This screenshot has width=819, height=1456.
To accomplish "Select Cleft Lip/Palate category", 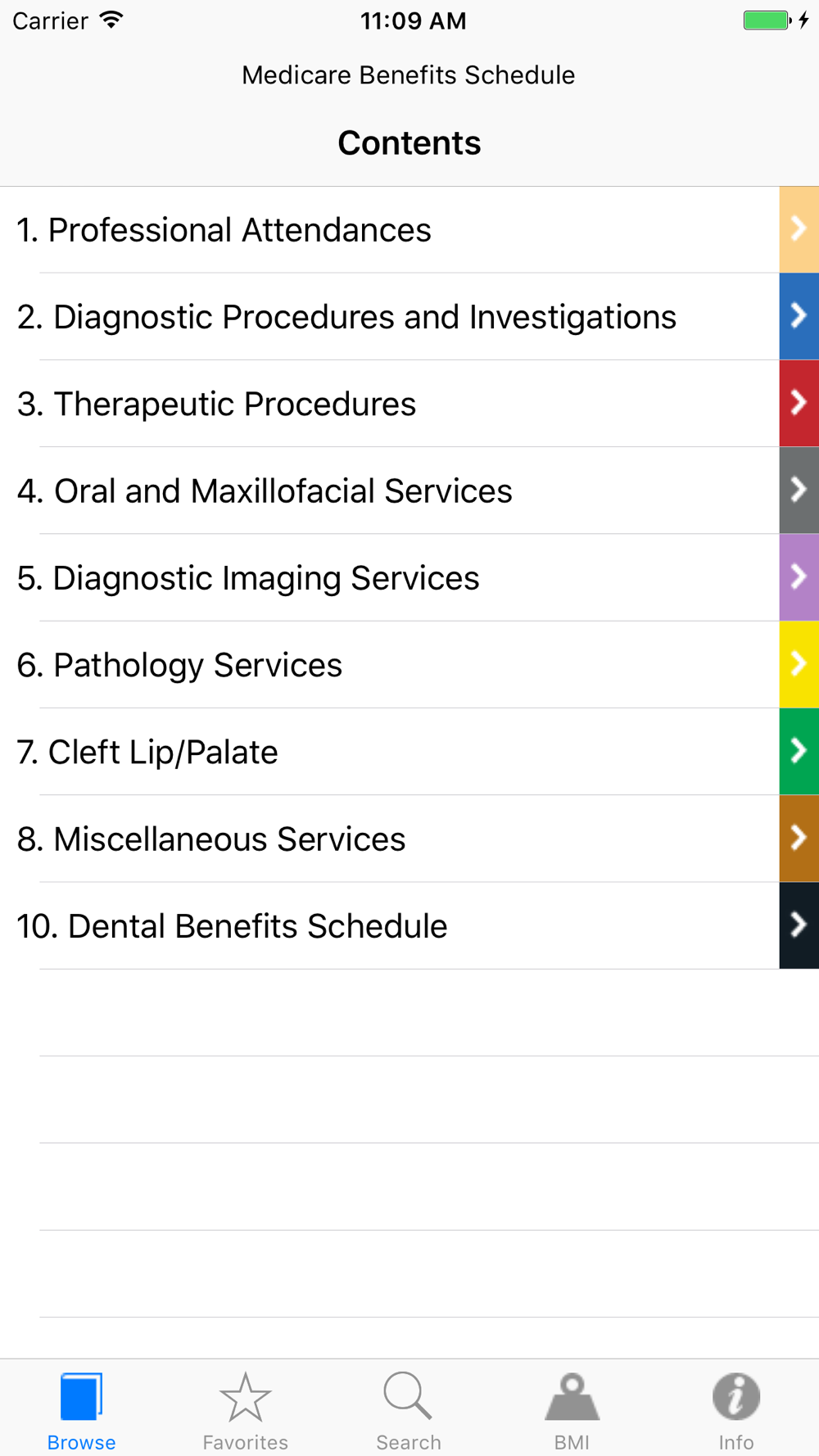I will click(409, 752).
